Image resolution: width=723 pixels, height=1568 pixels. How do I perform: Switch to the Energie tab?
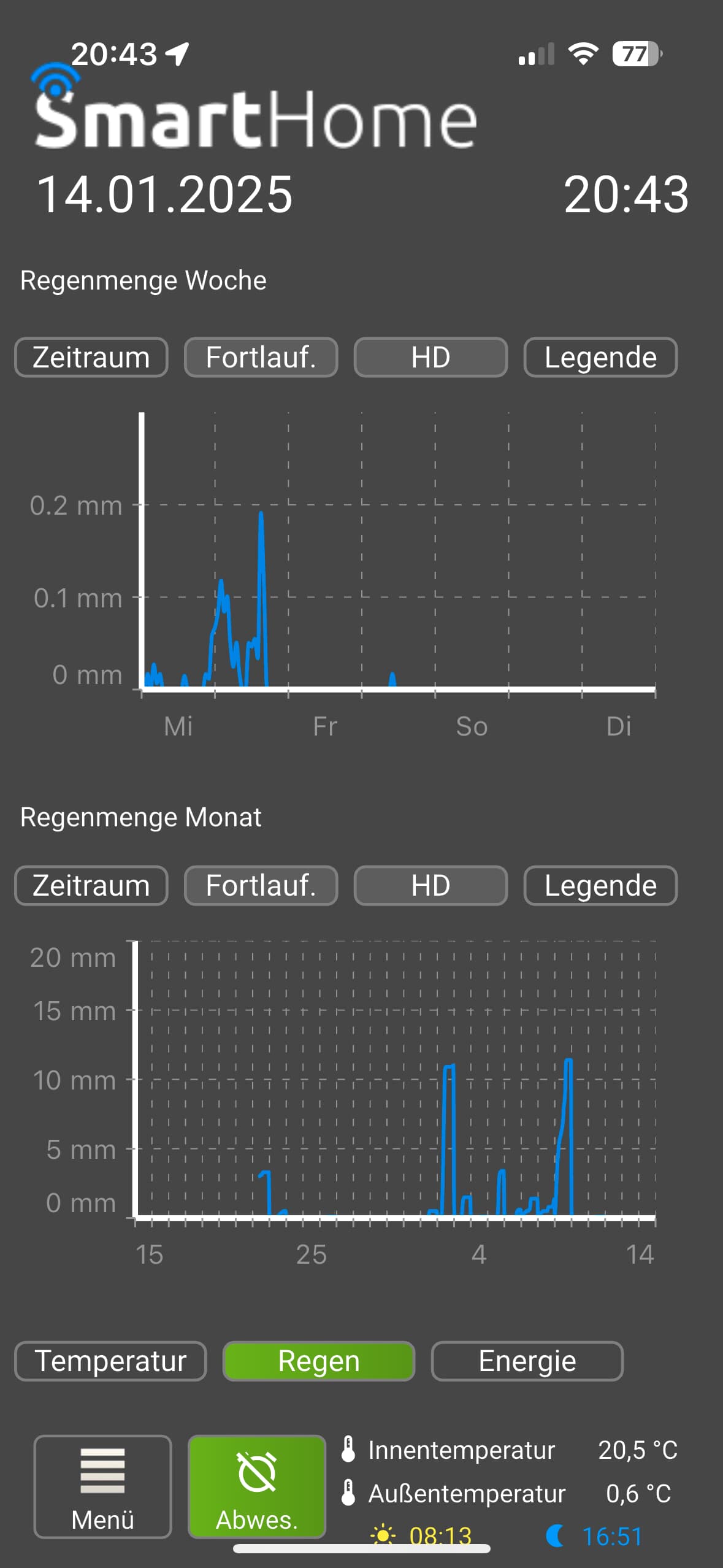click(x=527, y=1361)
